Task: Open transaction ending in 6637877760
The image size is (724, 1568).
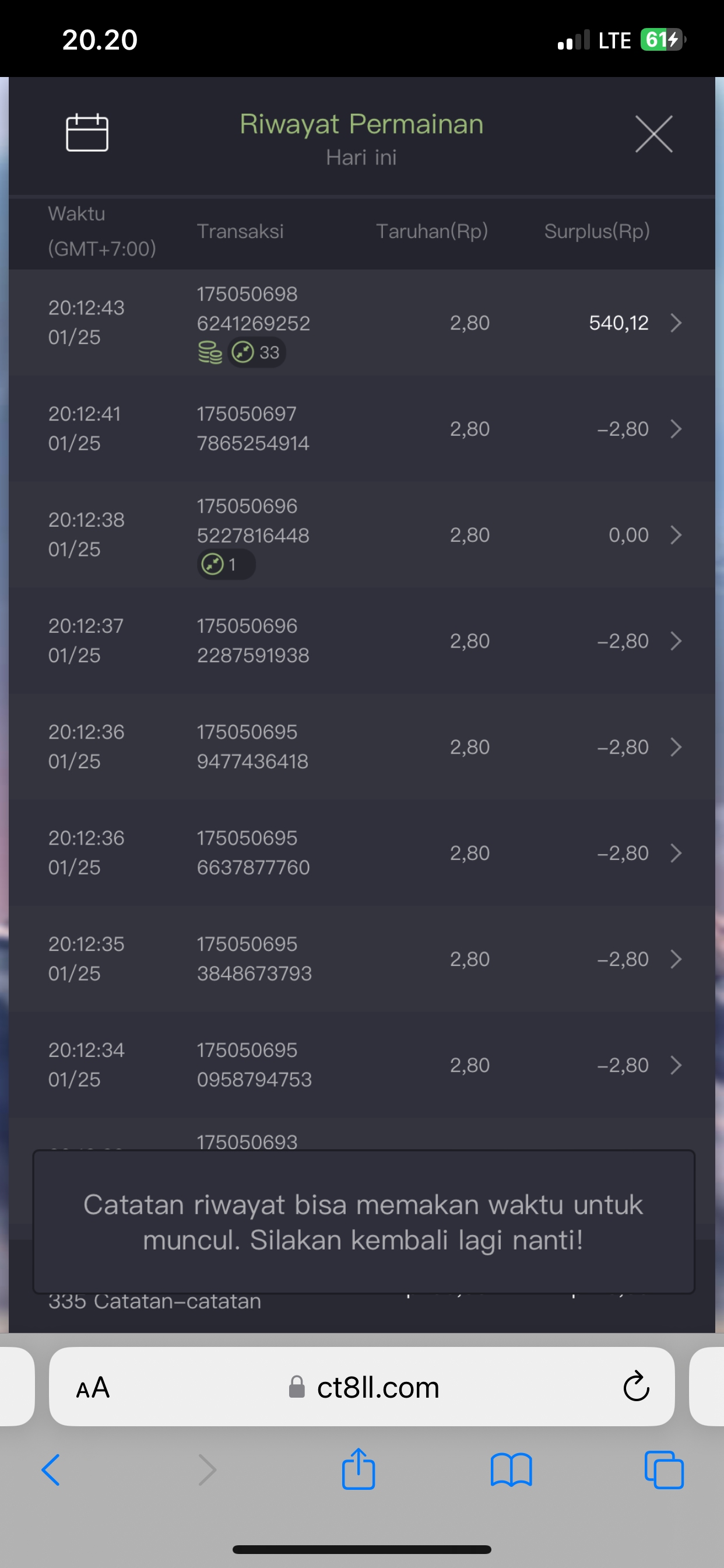Action: [x=674, y=853]
